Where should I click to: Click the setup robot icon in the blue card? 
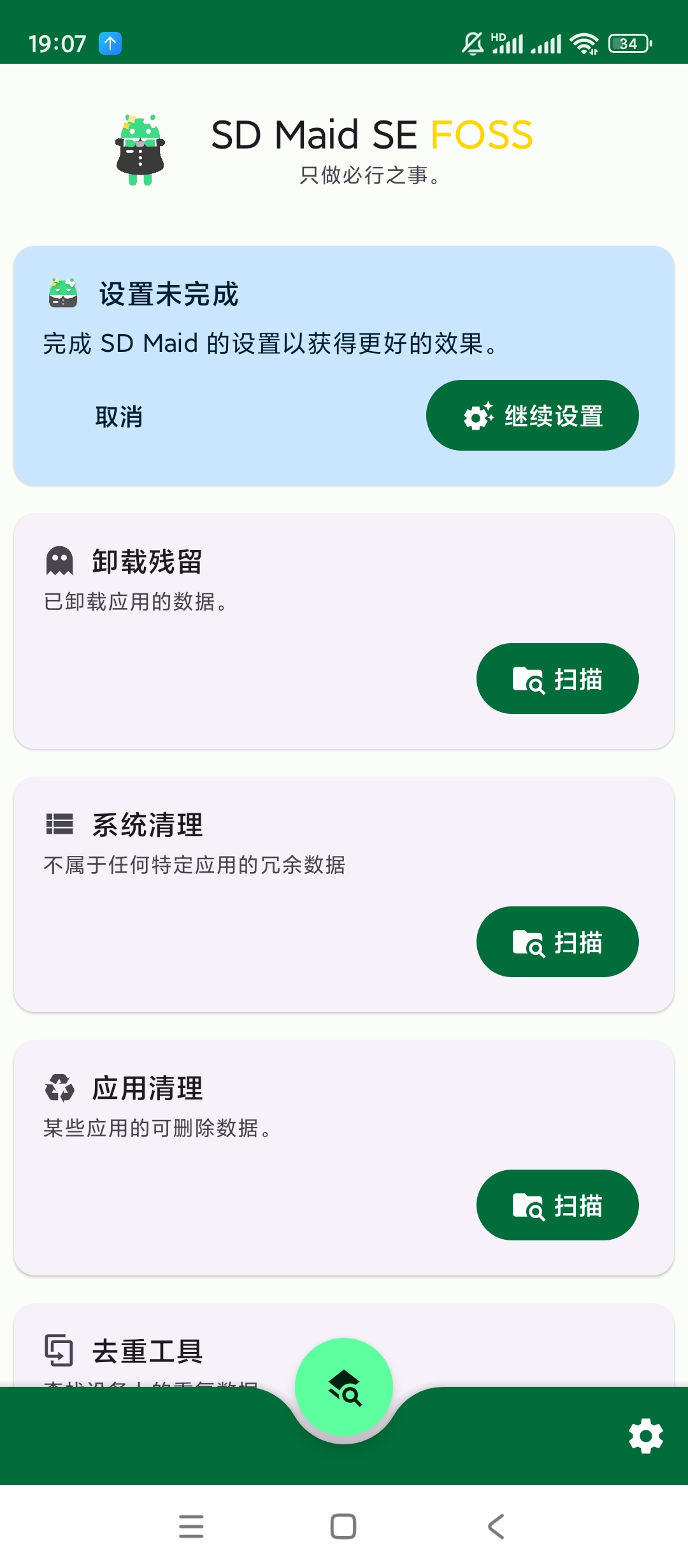coord(63,293)
